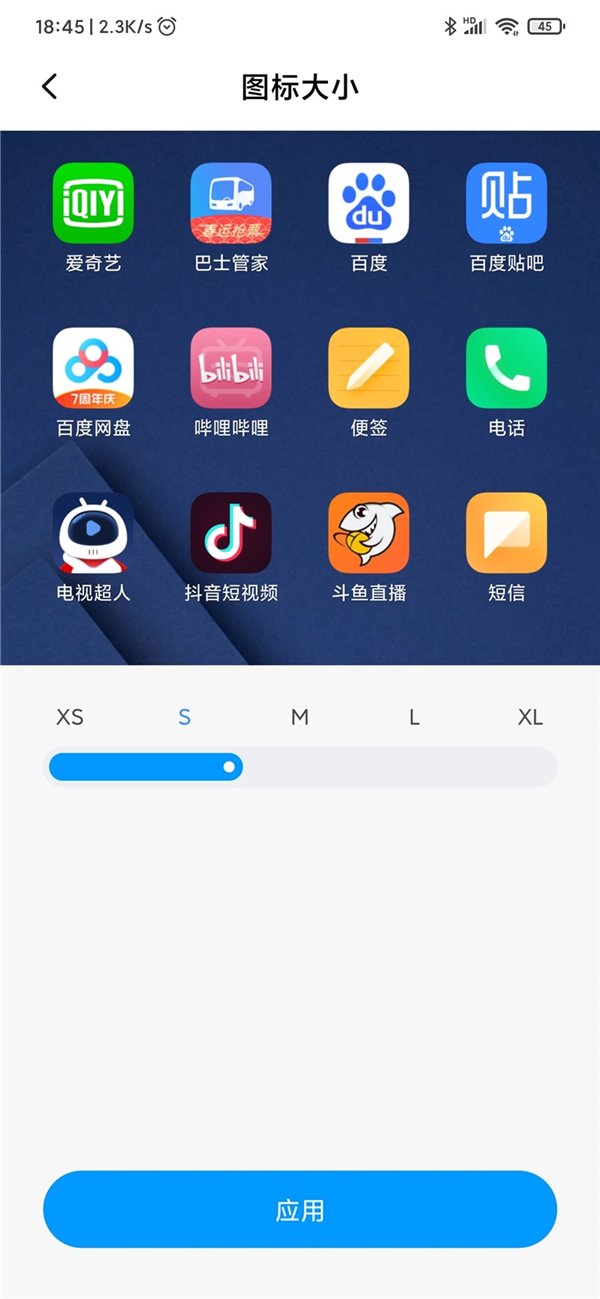This screenshot has height=1299, width=600.
Task: Go back from the 图标大小 screen
Action: point(50,87)
